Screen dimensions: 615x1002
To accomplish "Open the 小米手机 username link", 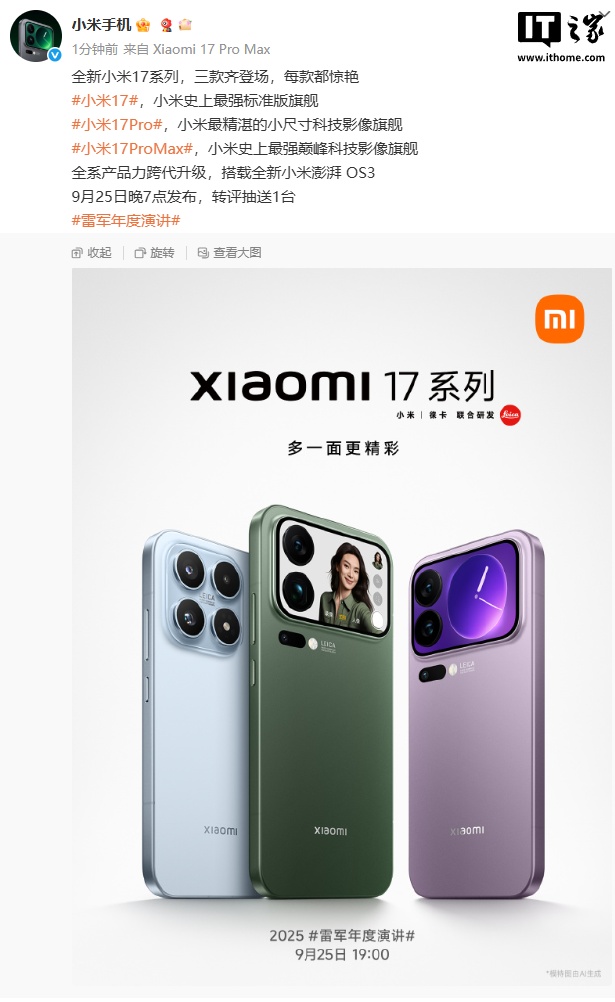I will 101,24.
